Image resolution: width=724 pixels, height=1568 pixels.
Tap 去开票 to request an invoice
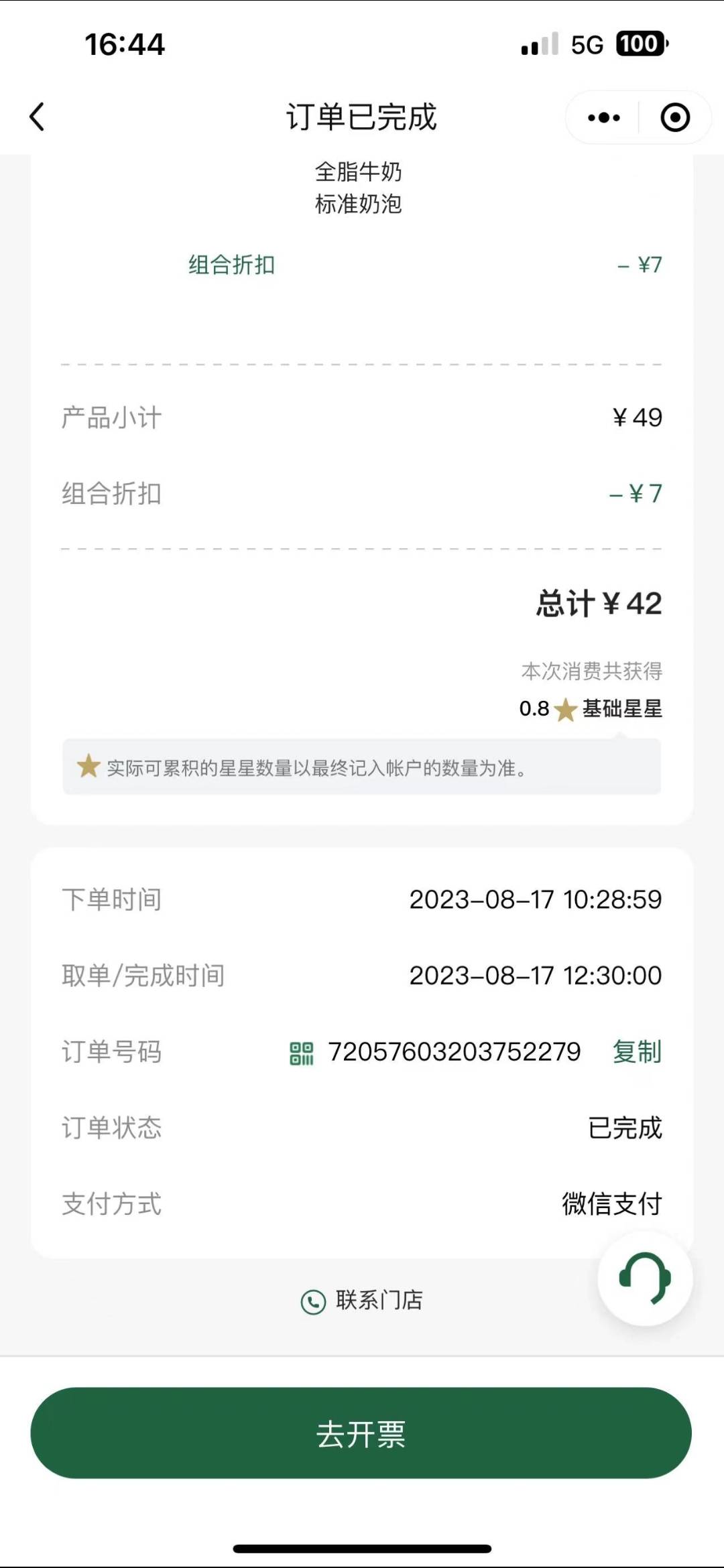point(361,1433)
